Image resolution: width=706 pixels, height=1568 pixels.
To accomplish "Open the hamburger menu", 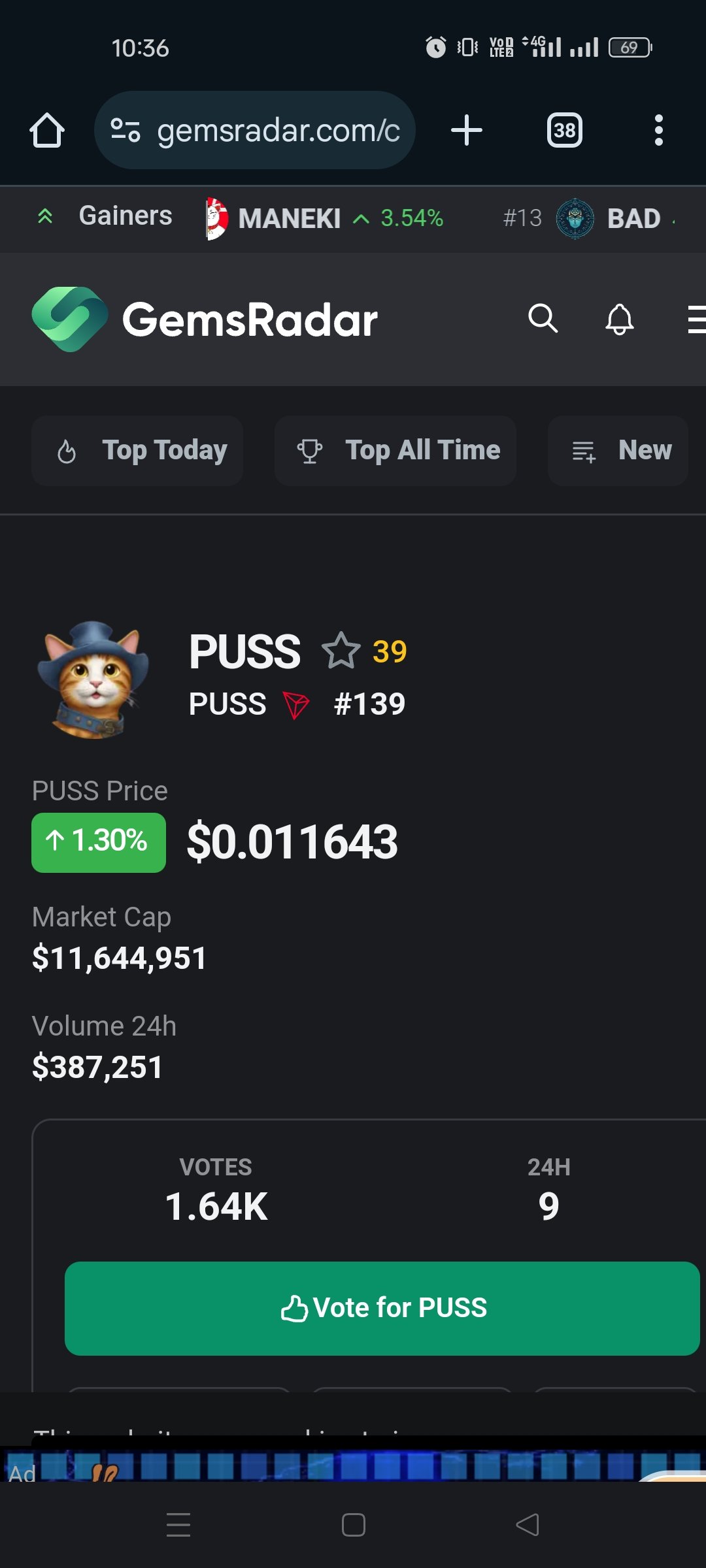I will pyautogui.click(x=697, y=319).
